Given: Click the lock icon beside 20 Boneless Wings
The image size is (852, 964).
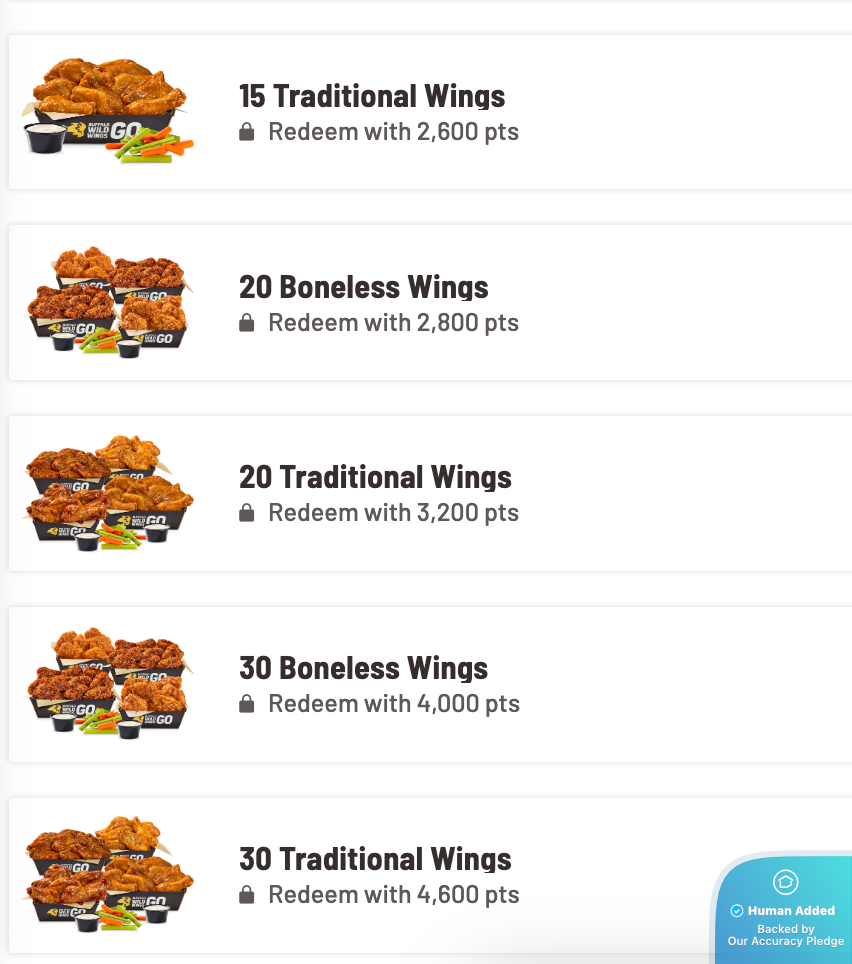Looking at the screenshot, I should point(246,322).
